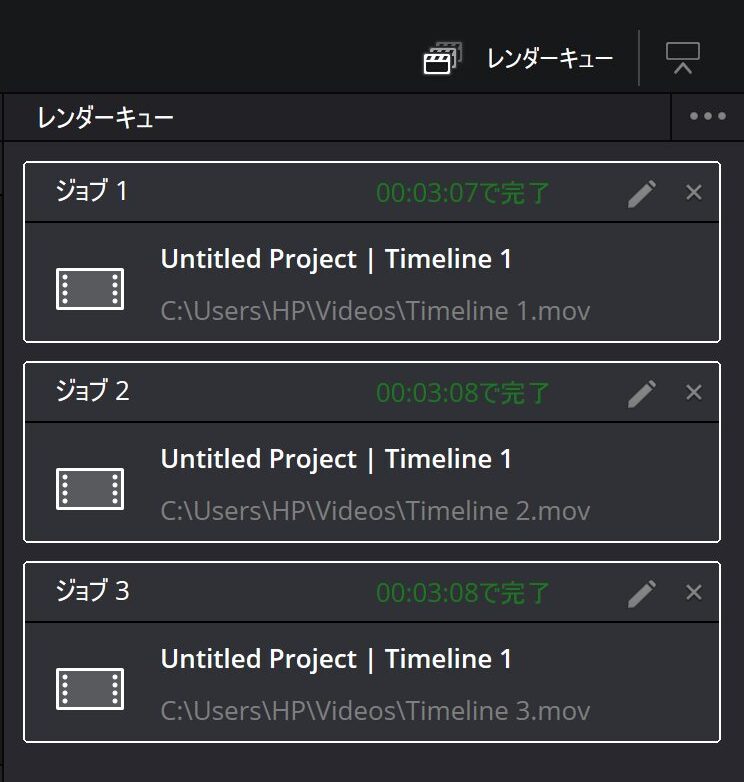Open the display output icon beside レンダーキュー
744x782 pixels.
(x=683, y=59)
